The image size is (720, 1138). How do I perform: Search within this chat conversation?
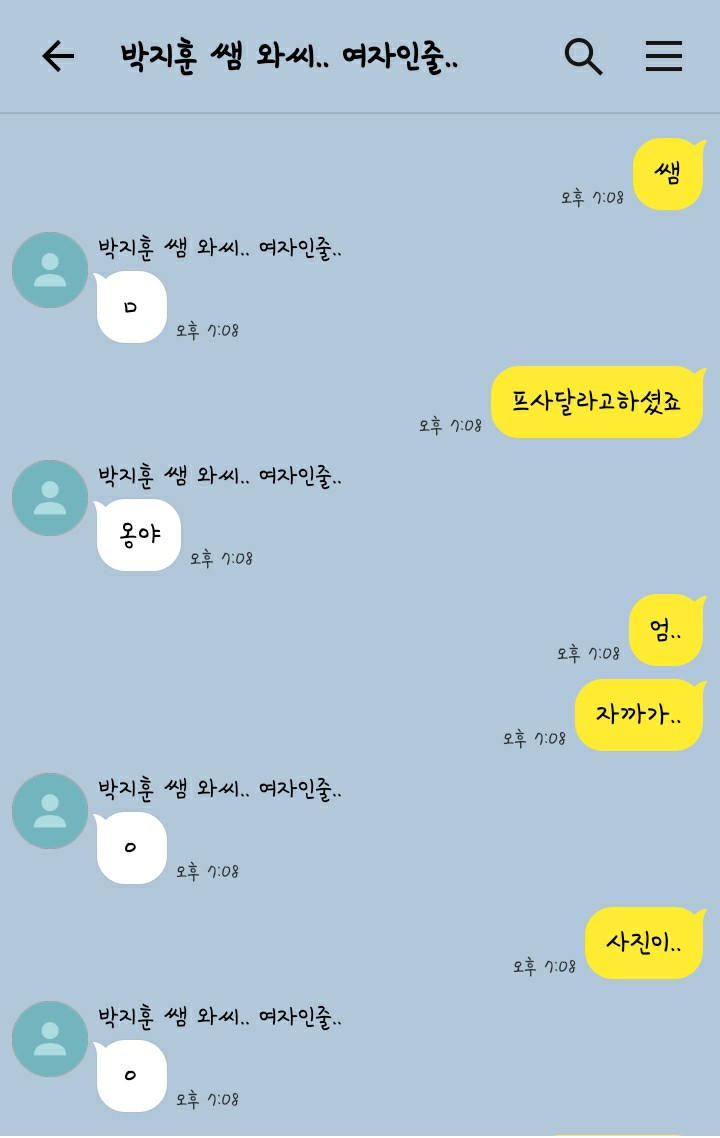583,56
